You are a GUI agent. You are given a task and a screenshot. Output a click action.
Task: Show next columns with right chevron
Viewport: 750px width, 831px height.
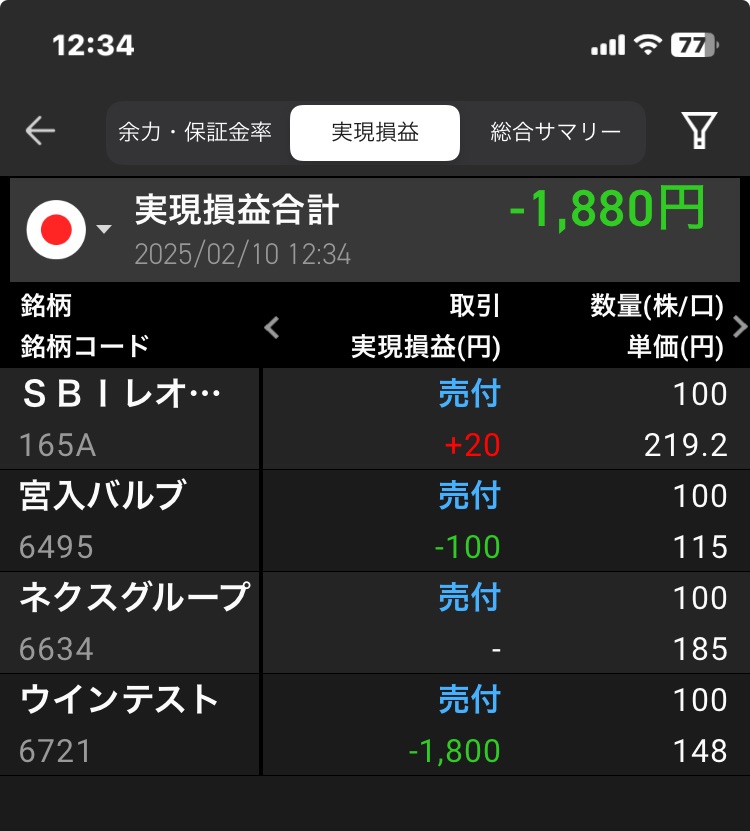click(x=739, y=327)
